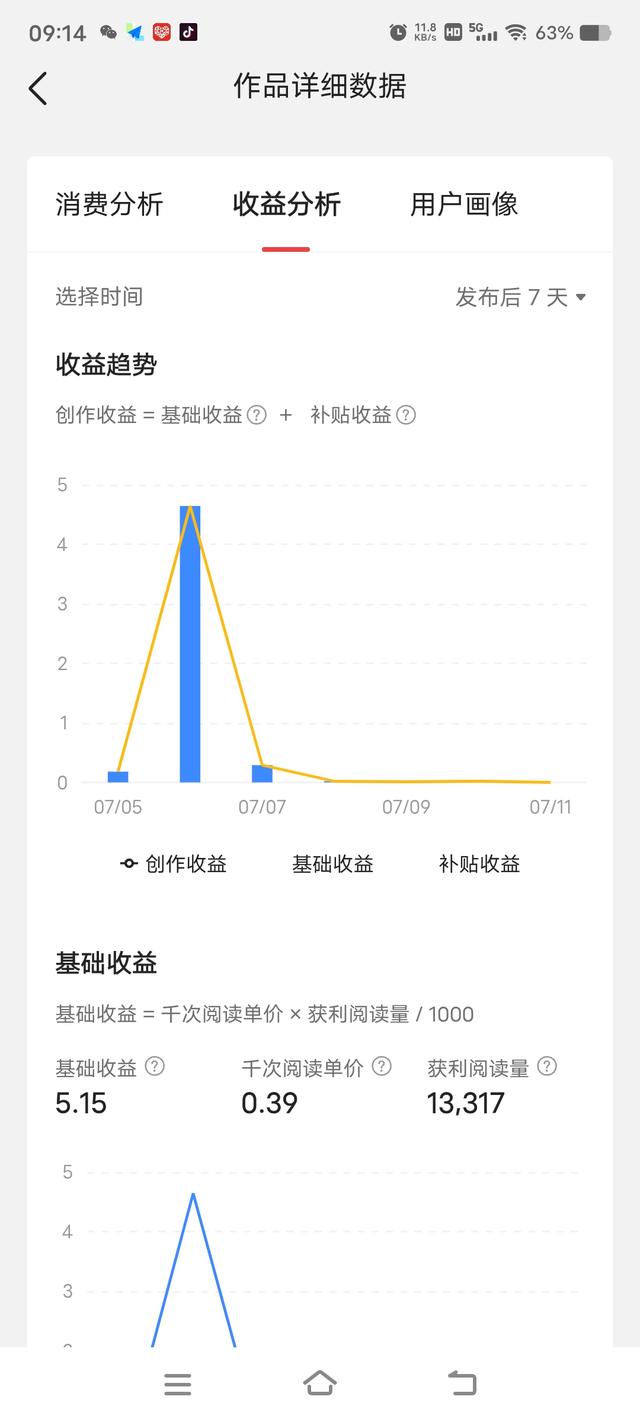Open the 用户画像 tab
This screenshot has width=640, height=1422.
(464, 204)
